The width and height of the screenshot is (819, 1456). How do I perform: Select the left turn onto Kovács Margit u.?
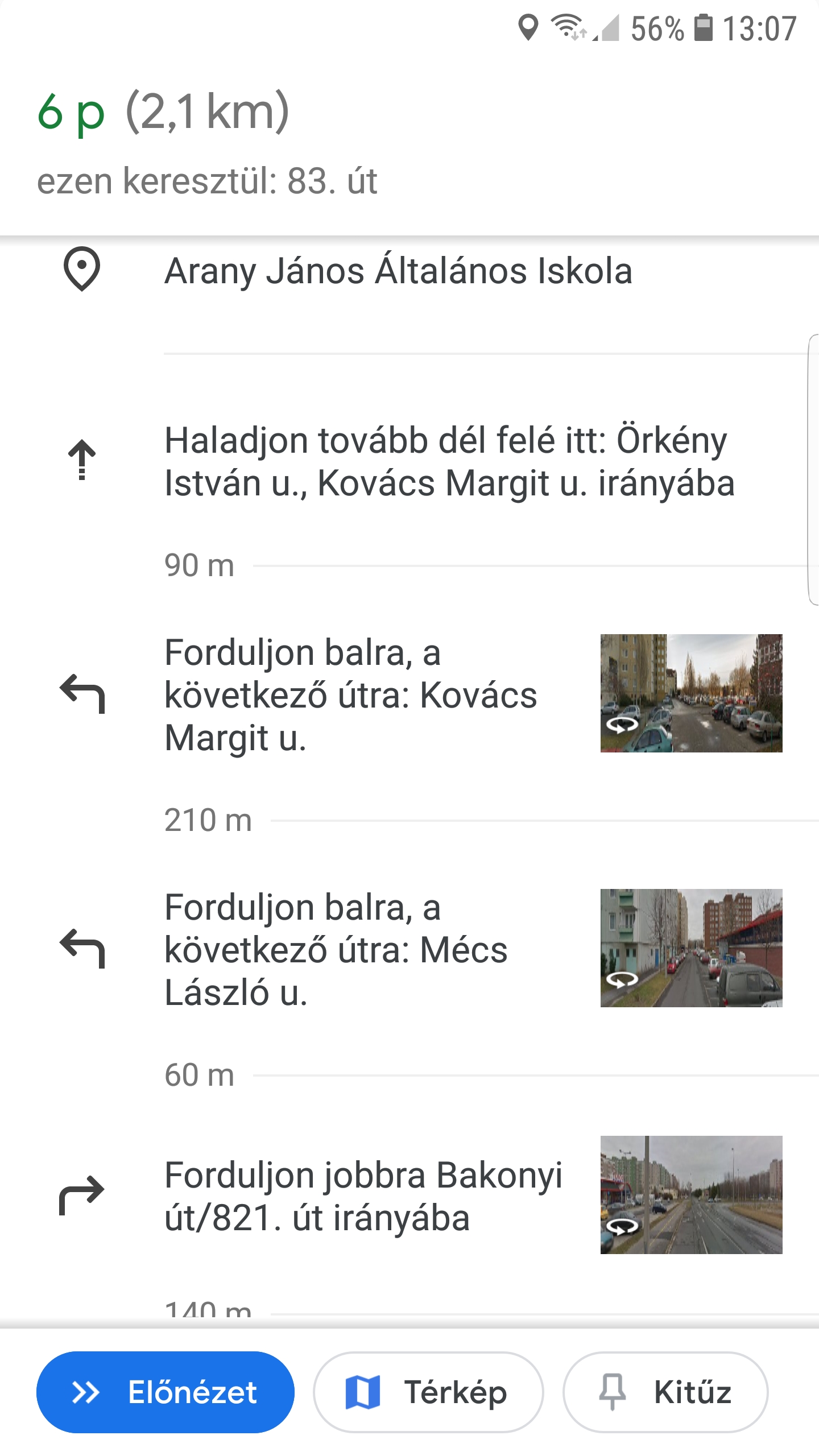click(350, 695)
